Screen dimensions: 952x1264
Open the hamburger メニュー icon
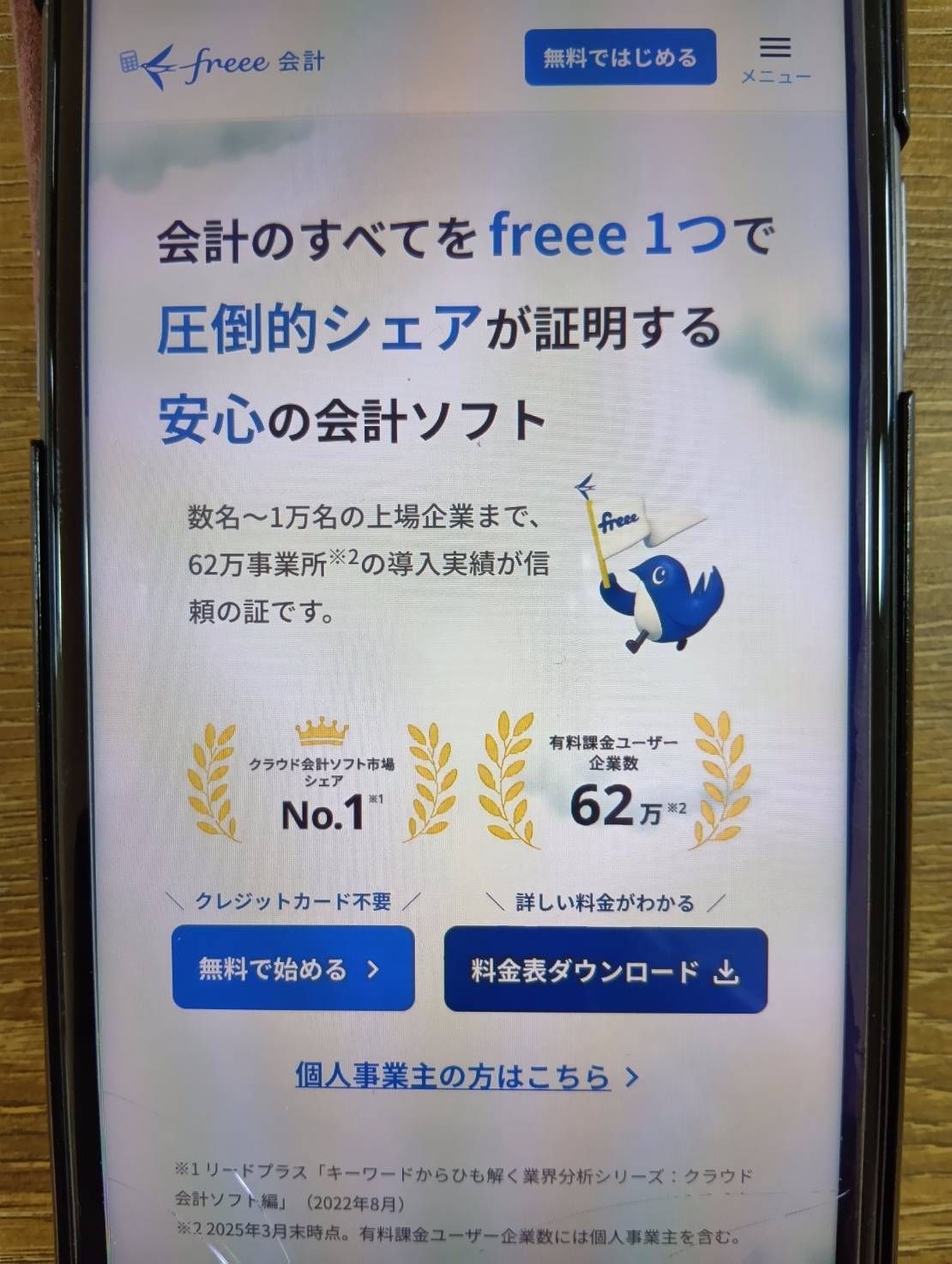click(774, 49)
